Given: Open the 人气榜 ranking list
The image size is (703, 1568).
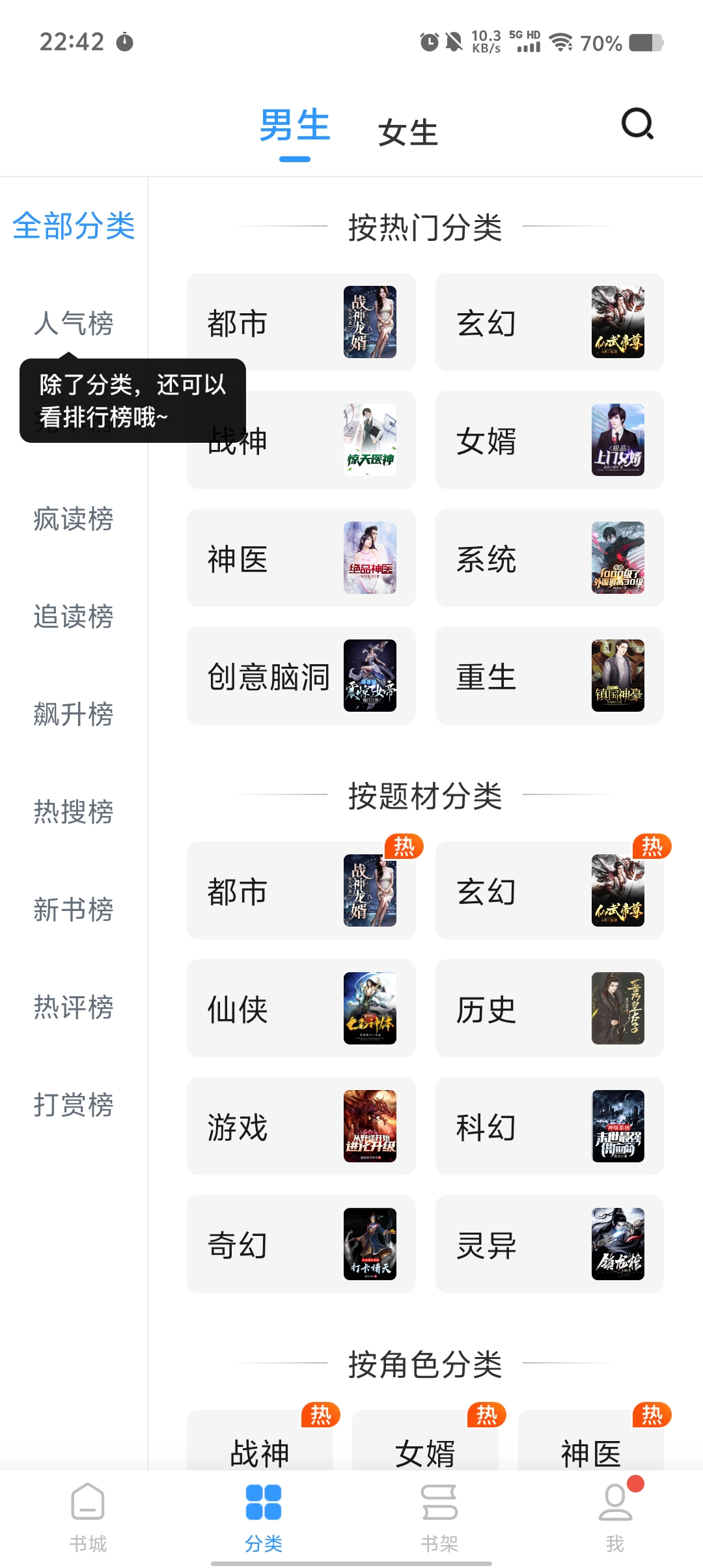Looking at the screenshot, I should pos(74,323).
